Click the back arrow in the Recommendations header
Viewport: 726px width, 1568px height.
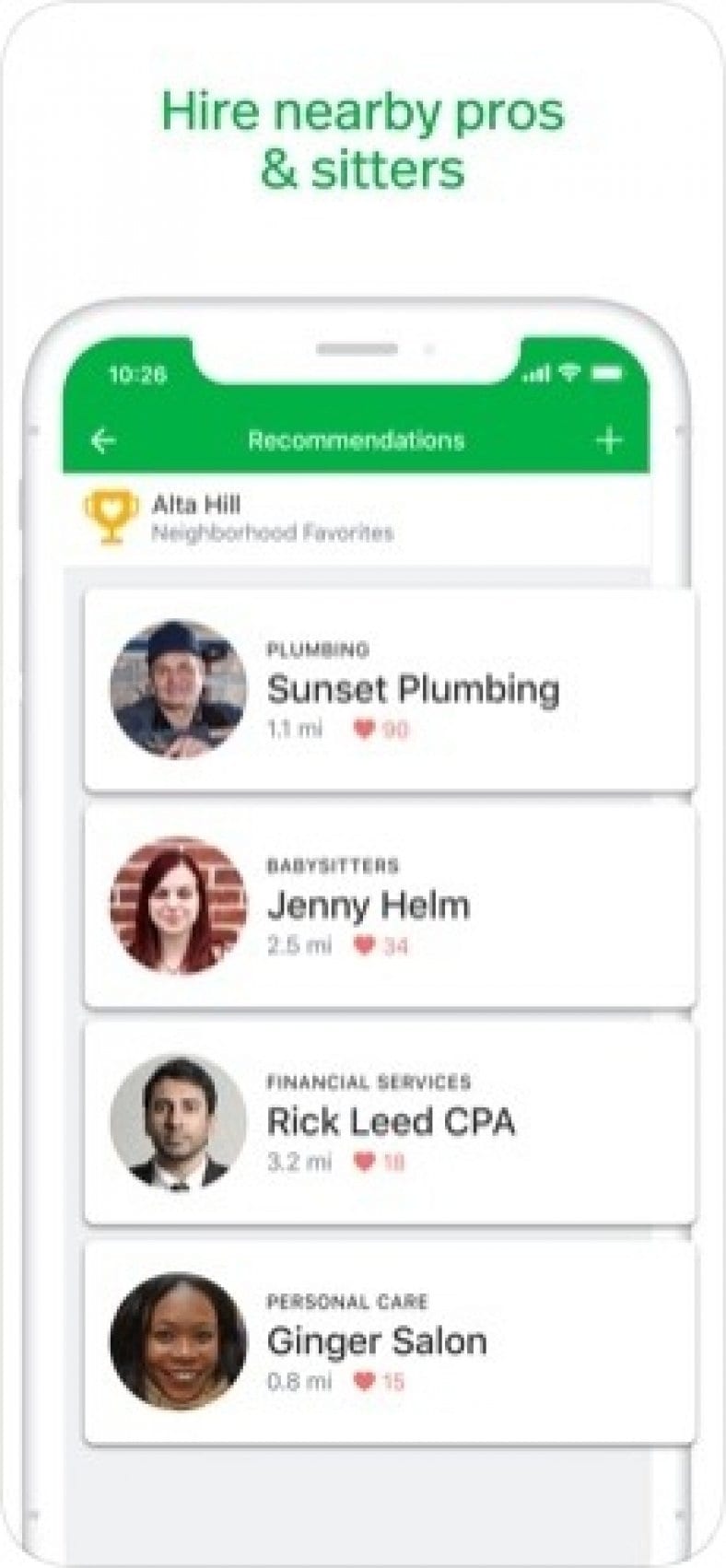pyautogui.click(x=104, y=440)
